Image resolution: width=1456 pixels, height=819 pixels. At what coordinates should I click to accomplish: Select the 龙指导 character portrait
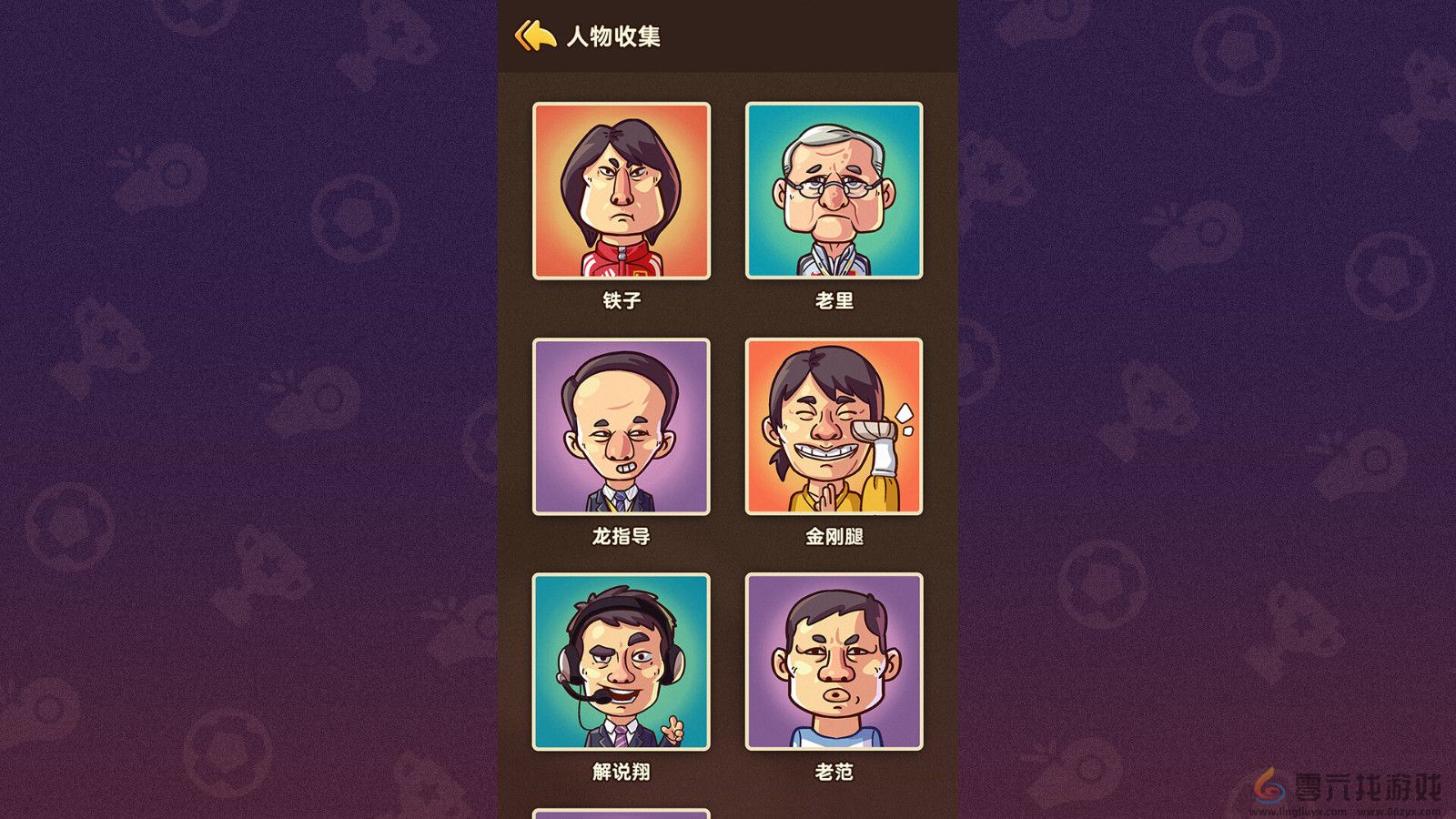pyautogui.click(x=621, y=427)
